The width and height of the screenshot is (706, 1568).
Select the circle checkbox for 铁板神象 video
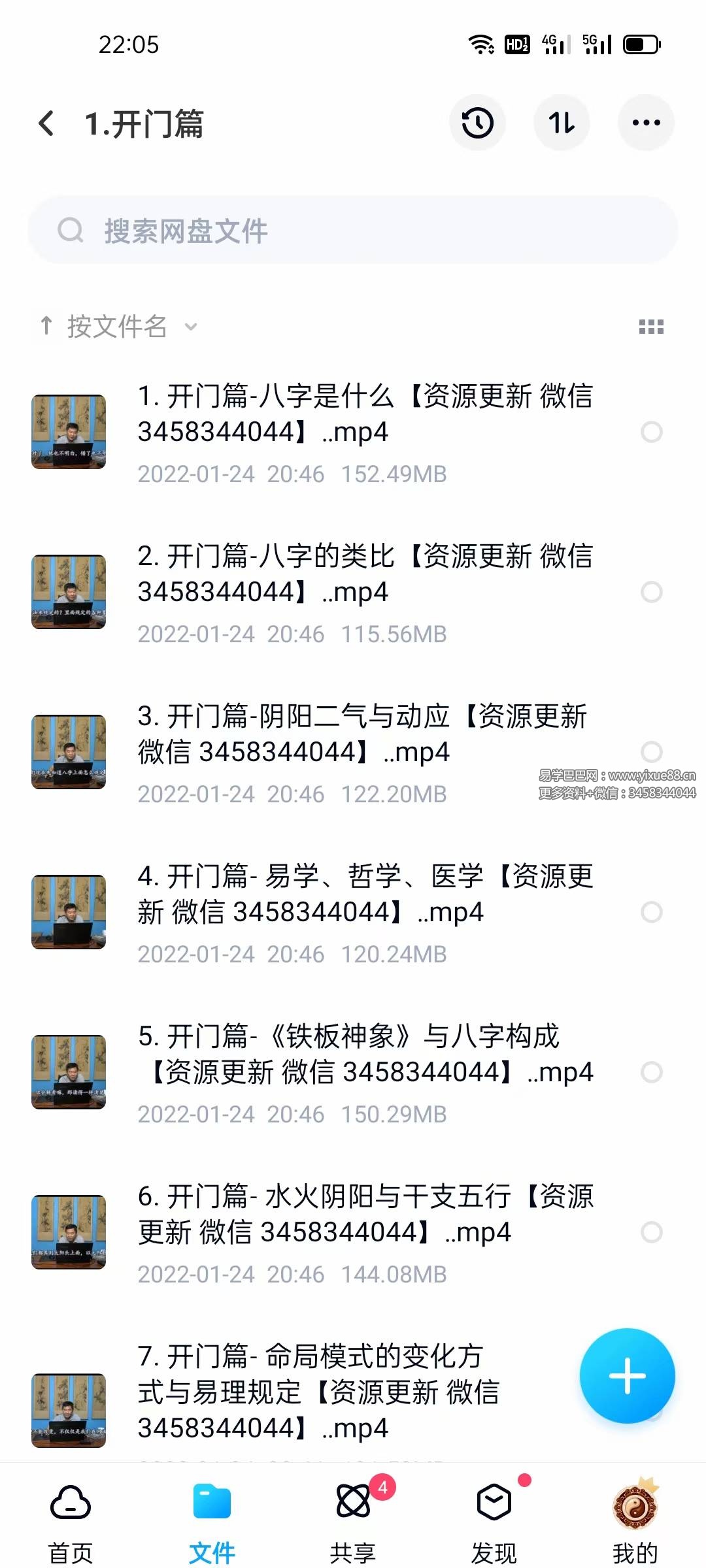tap(652, 1071)
